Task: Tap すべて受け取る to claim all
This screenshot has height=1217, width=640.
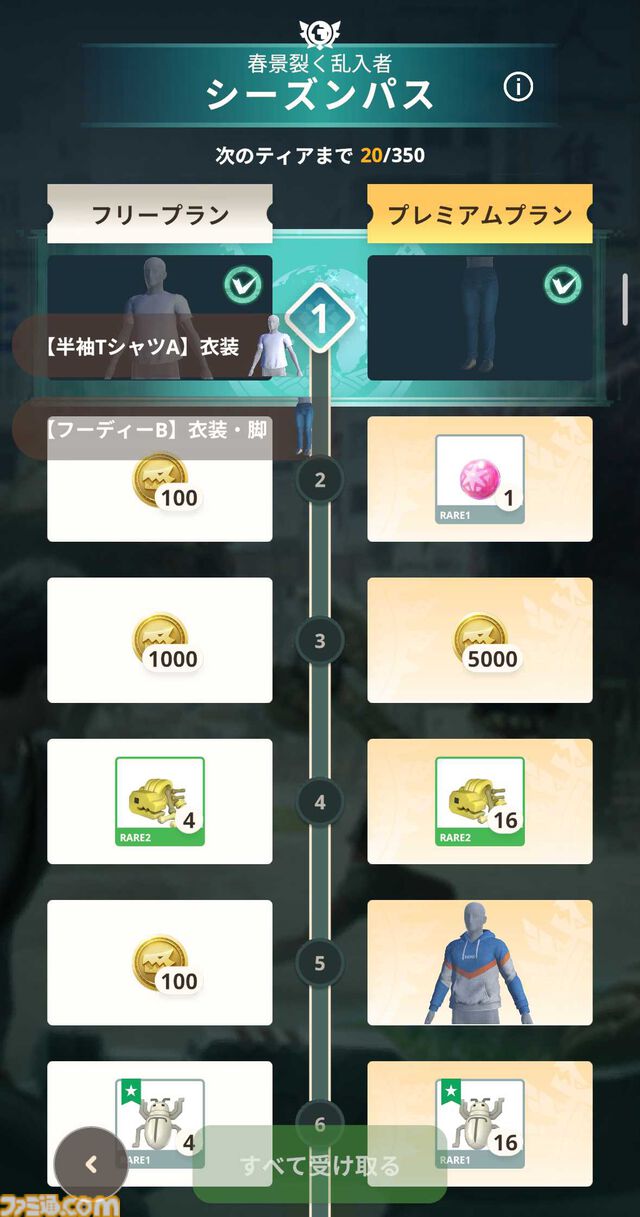Action: pos(319,1165)
